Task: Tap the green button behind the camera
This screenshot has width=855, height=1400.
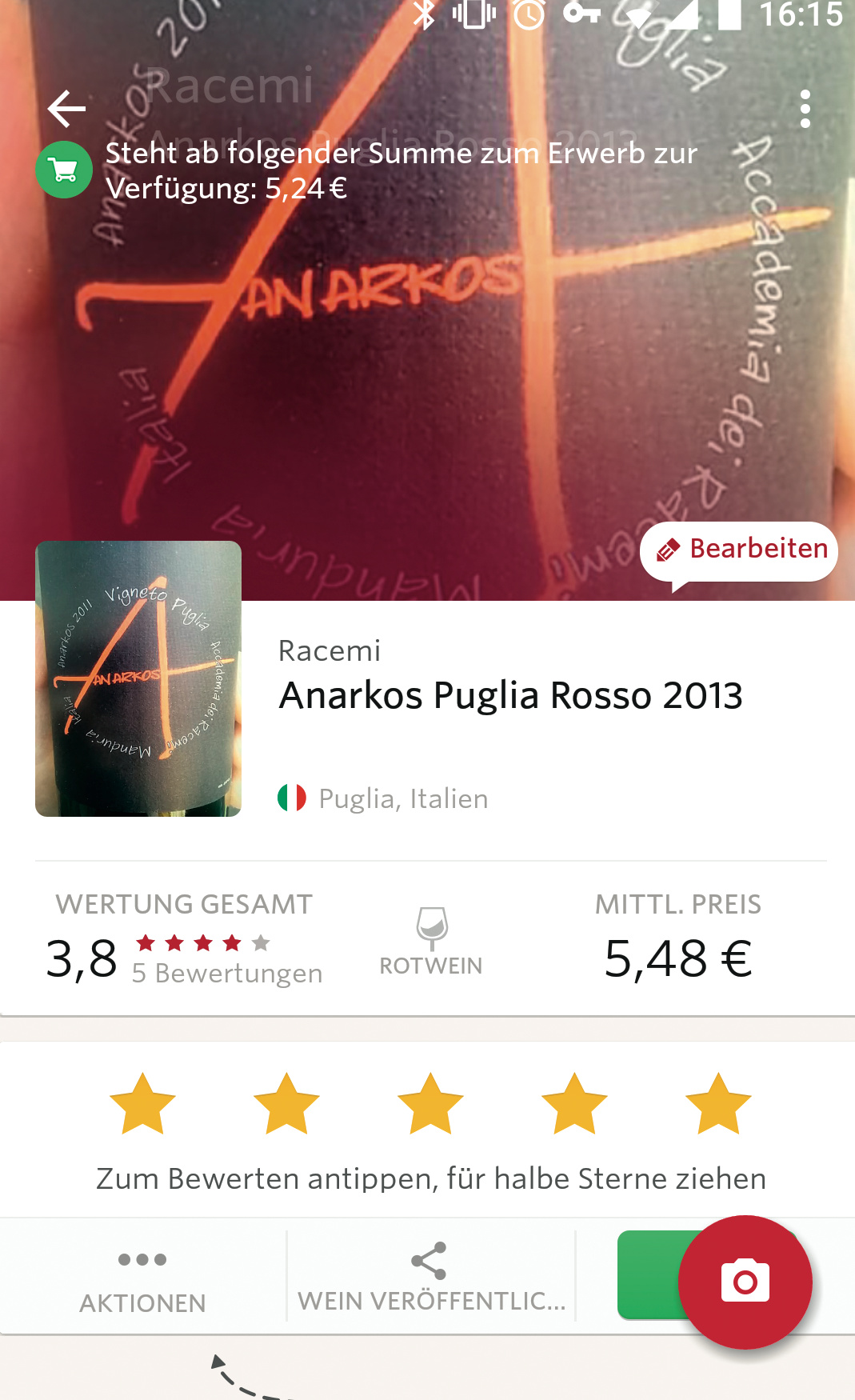Action: 646,1274
